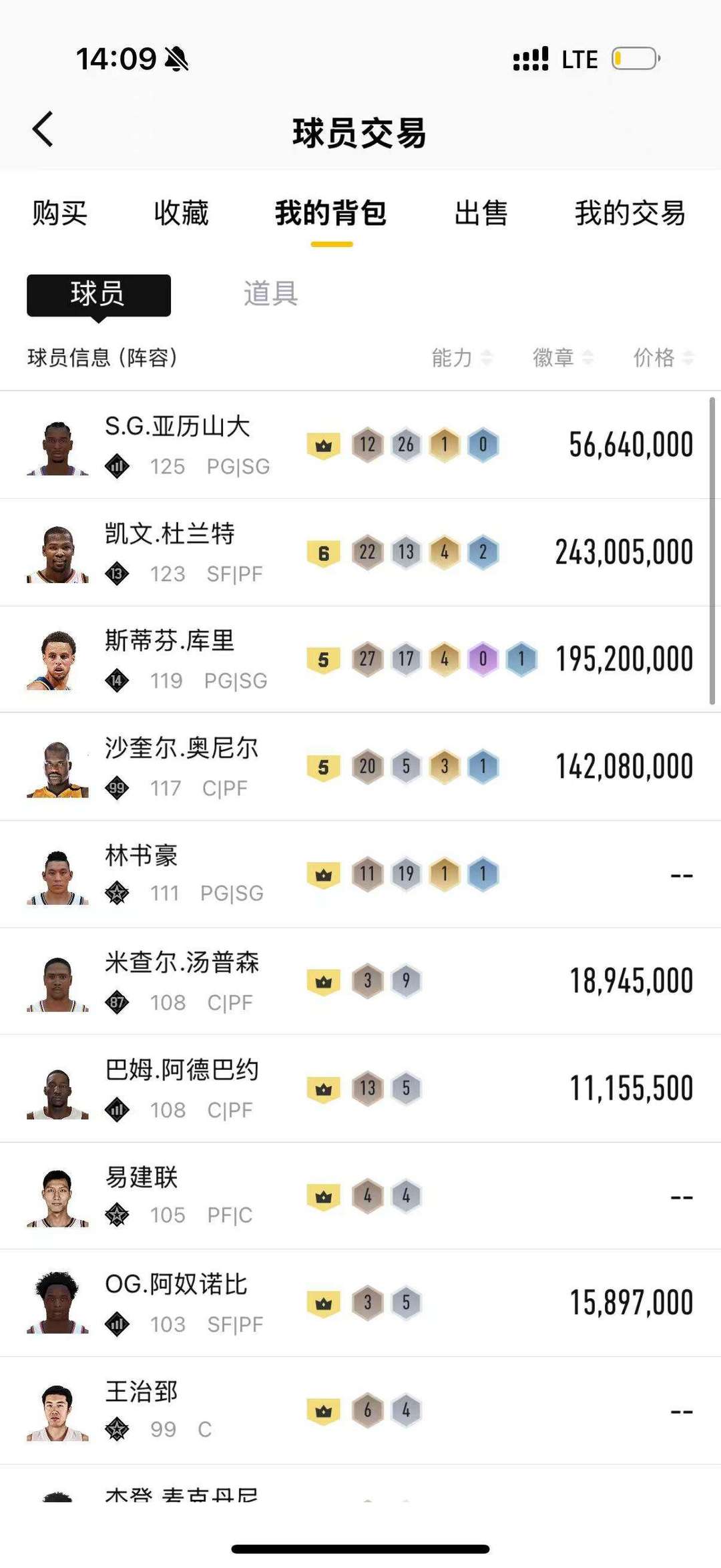Open 凯文.杜兰特 player row

click(x=170, y=552)
